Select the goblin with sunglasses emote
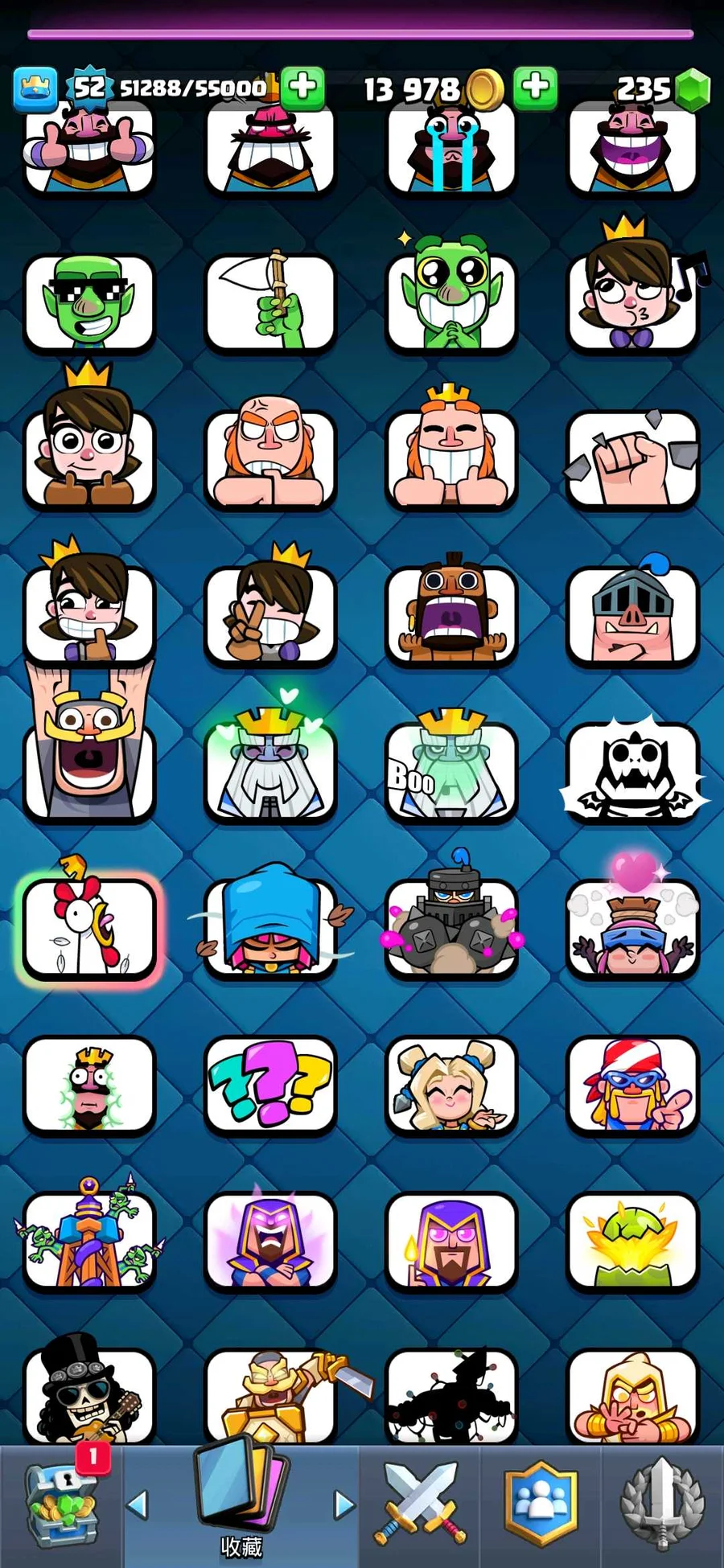The height and width of the screenshot is (1568, 724). click(x=88, y=302)
